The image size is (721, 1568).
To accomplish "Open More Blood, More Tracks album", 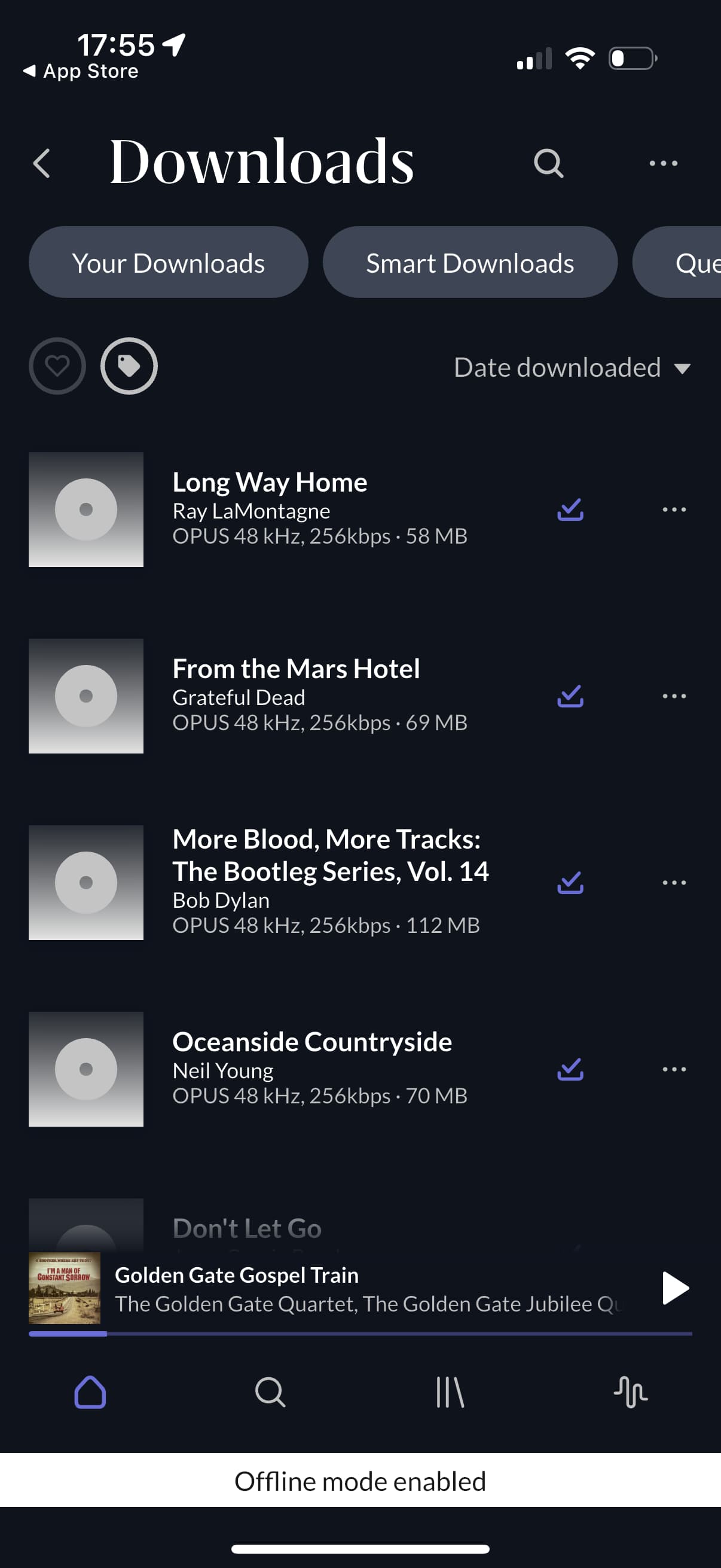I will pyautogui.click(x=330, y=855).
